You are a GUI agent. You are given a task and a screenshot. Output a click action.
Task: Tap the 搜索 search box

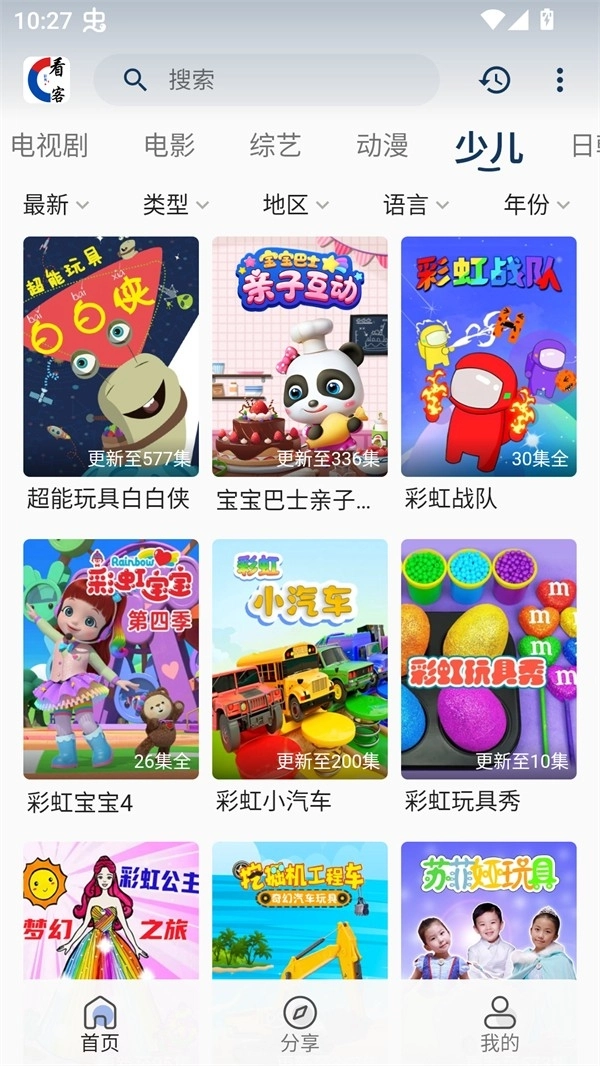click(266, 80)
